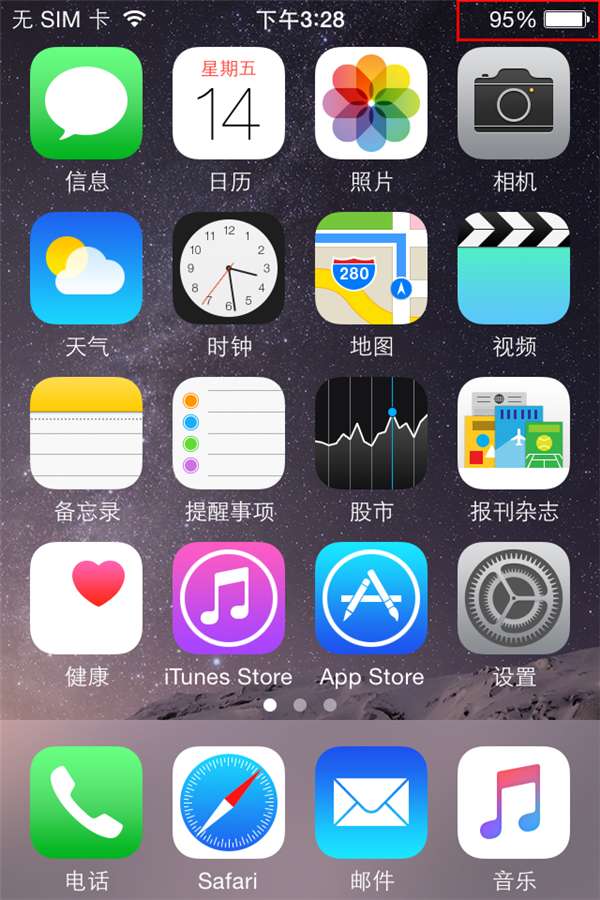
Task: Launch the 健康 Health app
Action: [87, 598]
